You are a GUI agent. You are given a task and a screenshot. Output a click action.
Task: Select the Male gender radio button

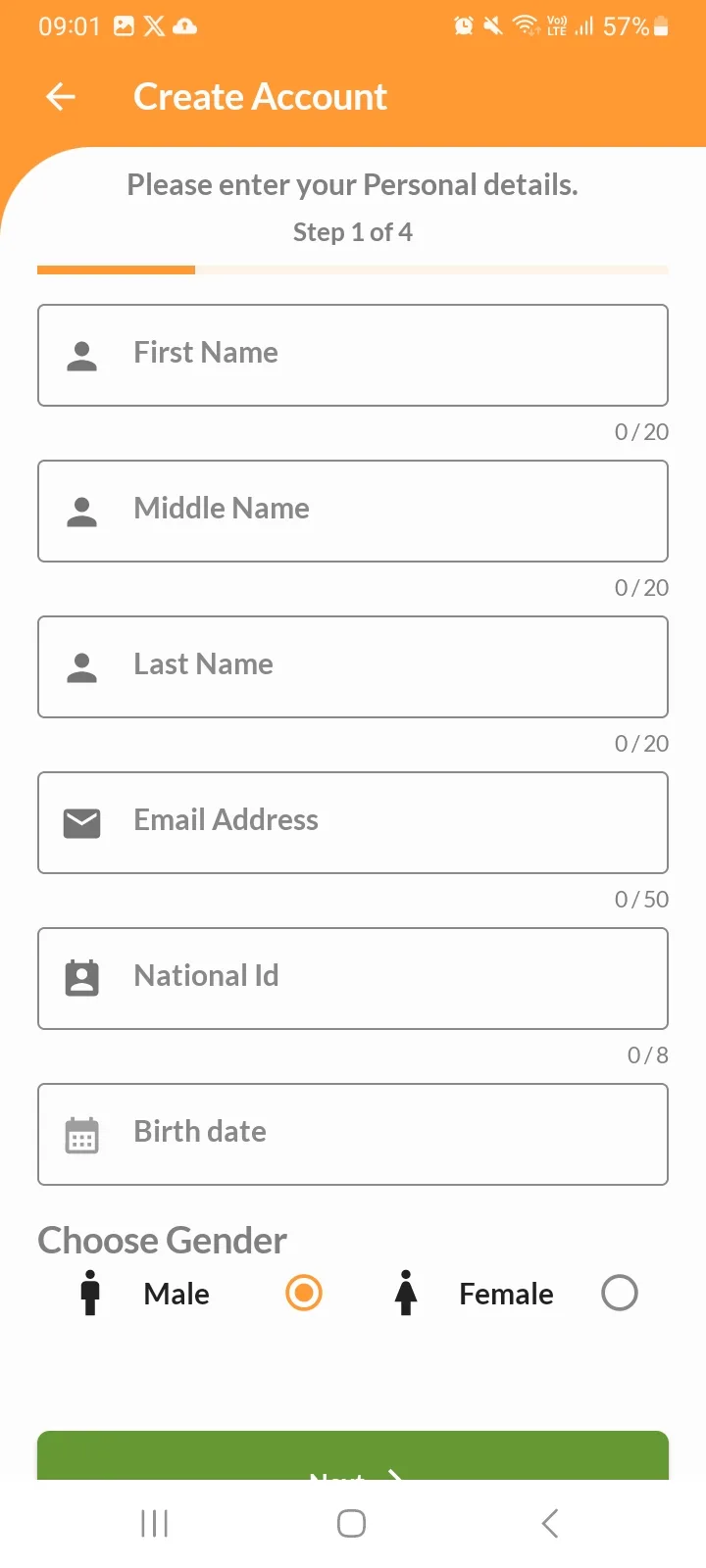pos(304,1293)
